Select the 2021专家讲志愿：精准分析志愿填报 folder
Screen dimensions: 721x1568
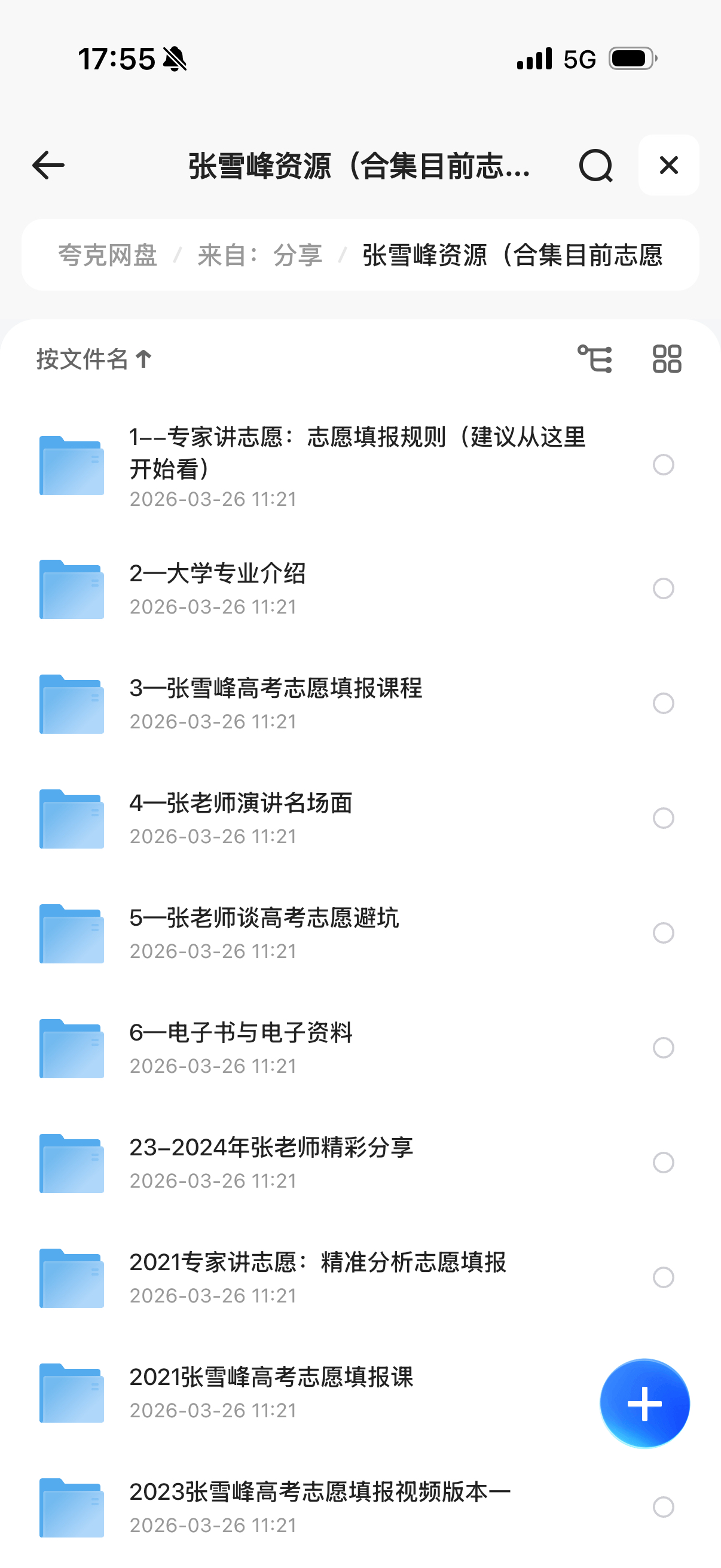click(x=663, y=1277)
